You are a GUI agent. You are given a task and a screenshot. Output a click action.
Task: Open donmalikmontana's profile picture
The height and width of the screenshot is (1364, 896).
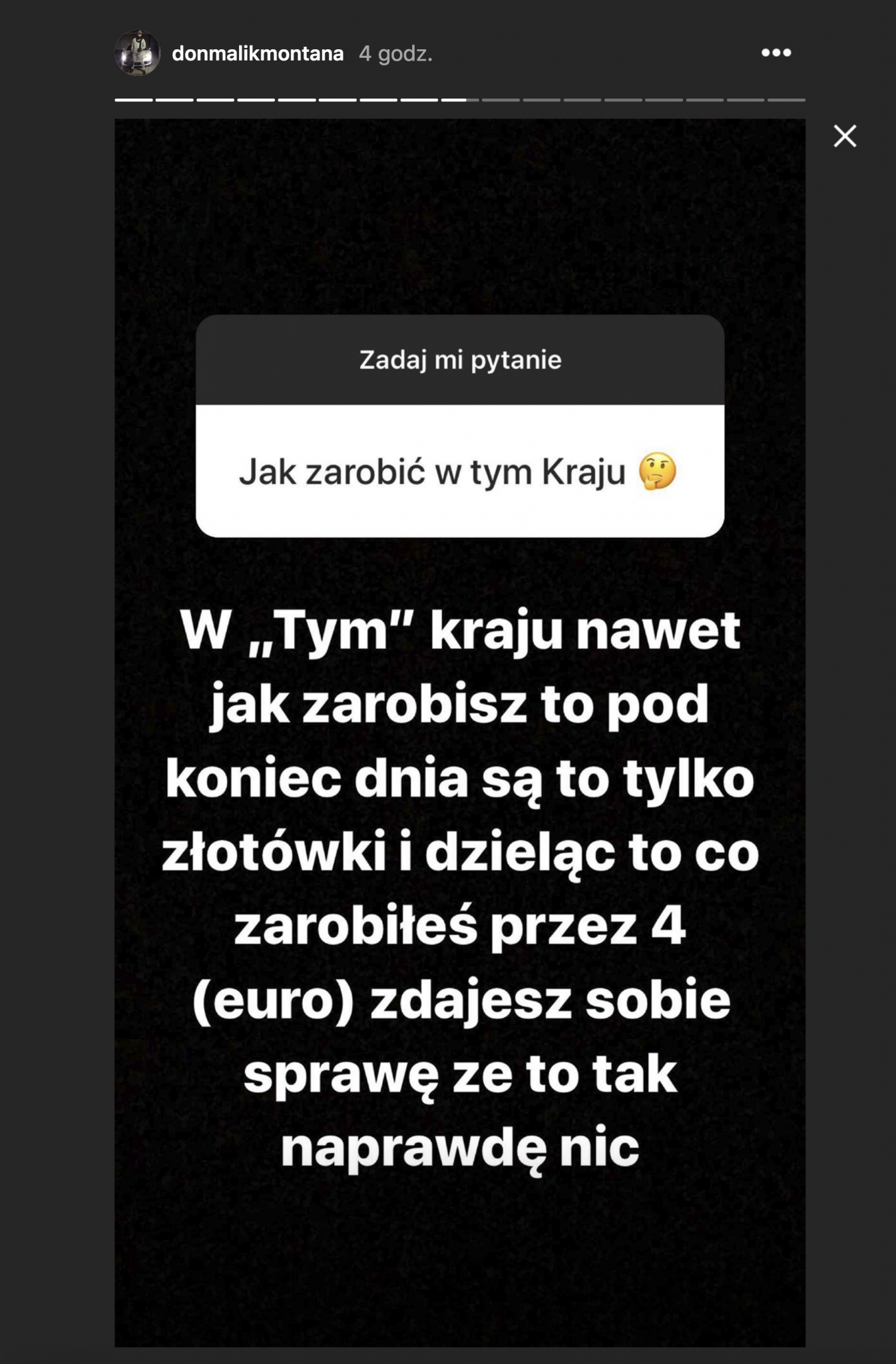[x=137, y=53]
